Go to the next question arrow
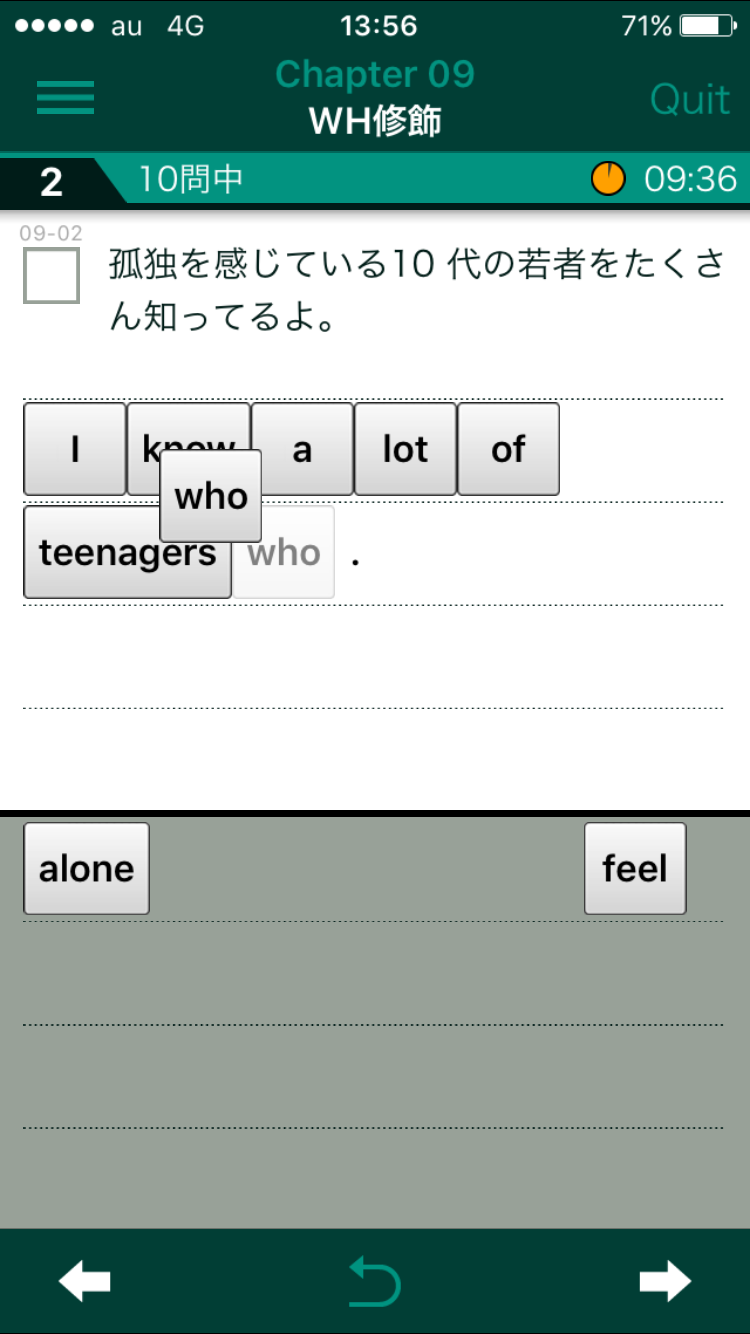The height and width of the screenshot is (1334, 750). point(665,1281)
